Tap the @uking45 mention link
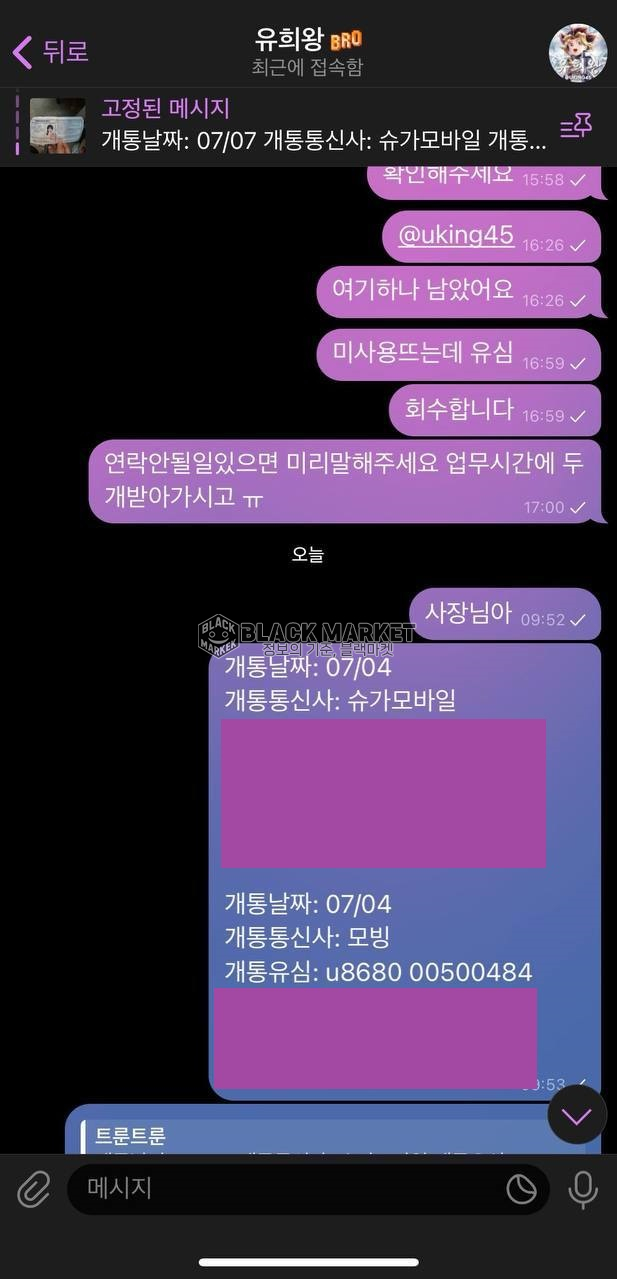The height and width of the screenshot is (1279, 617). [456, 235]
